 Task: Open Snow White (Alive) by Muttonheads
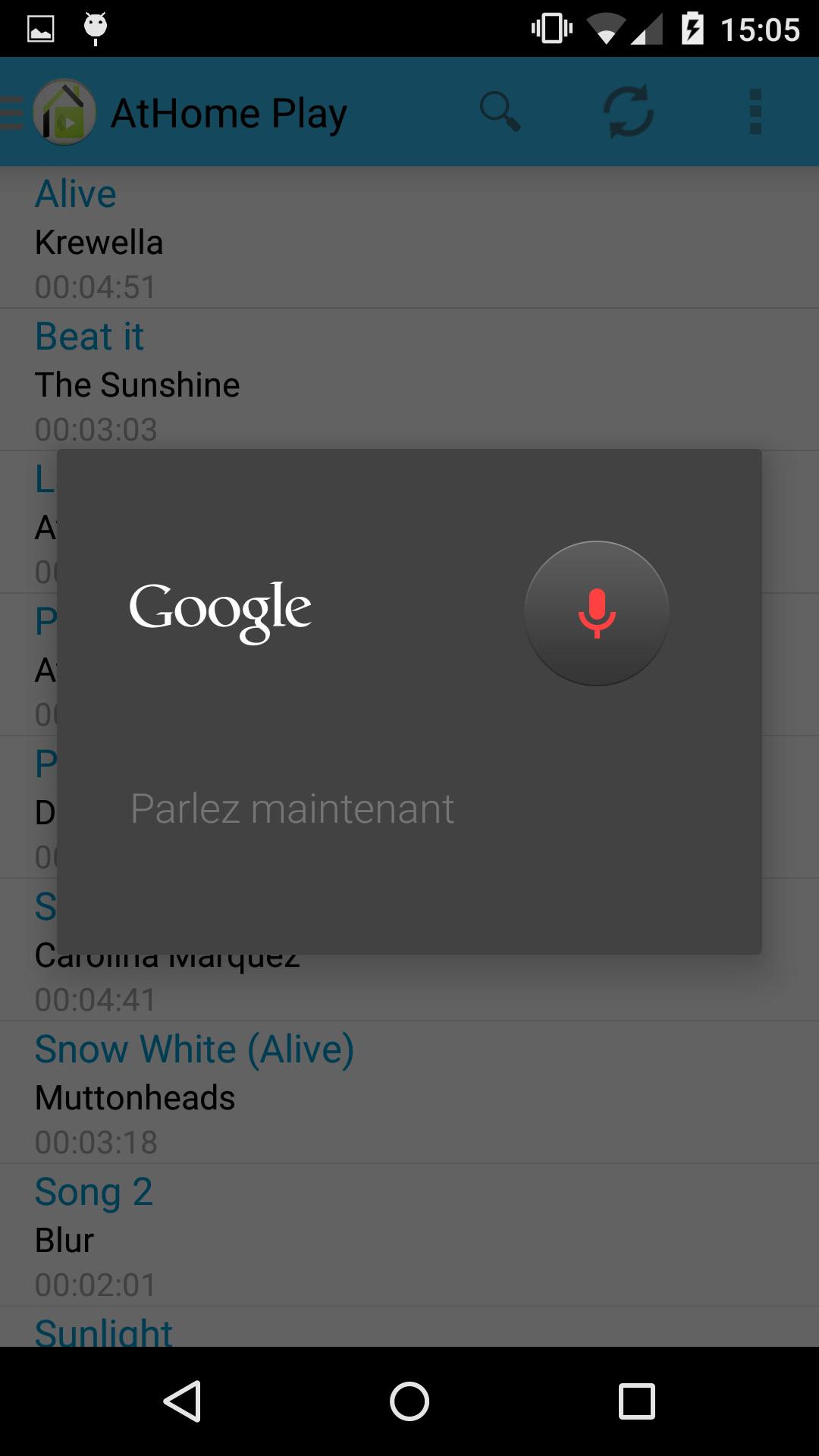pyautogui.click(x=409, y=1092)
